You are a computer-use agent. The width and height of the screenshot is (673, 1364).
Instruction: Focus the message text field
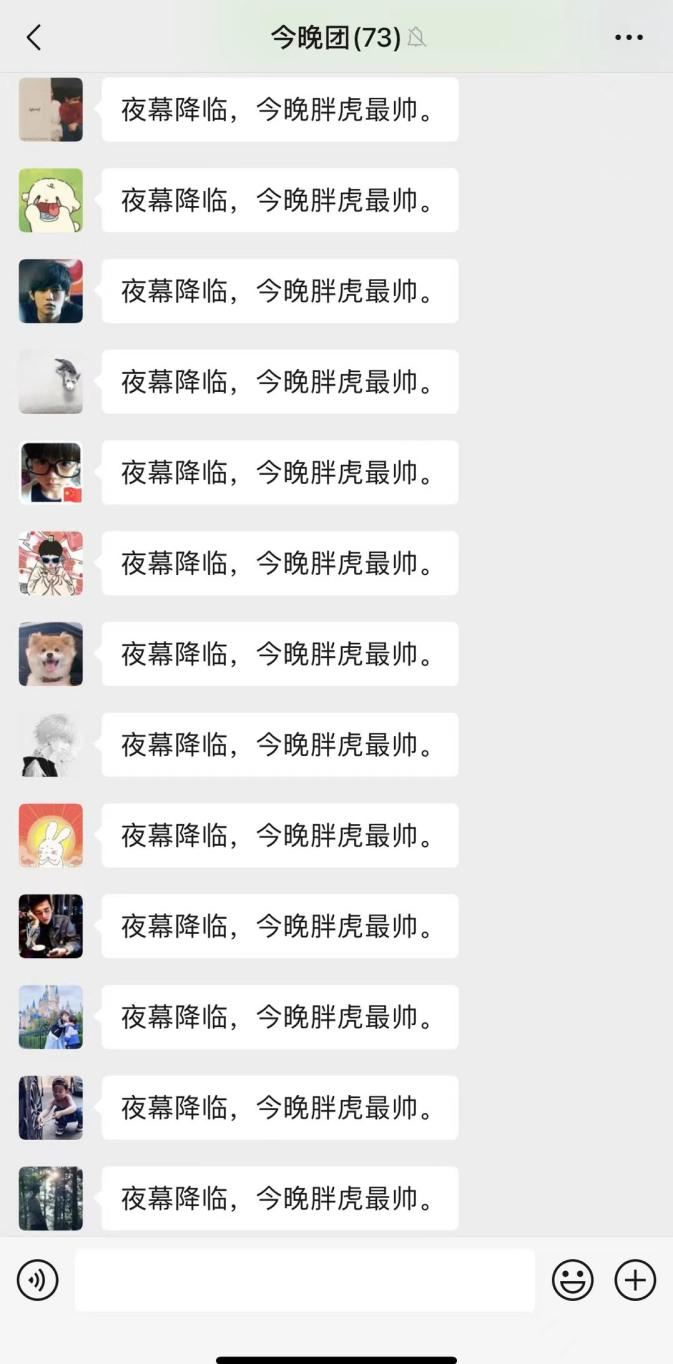tap(305, 1280)
